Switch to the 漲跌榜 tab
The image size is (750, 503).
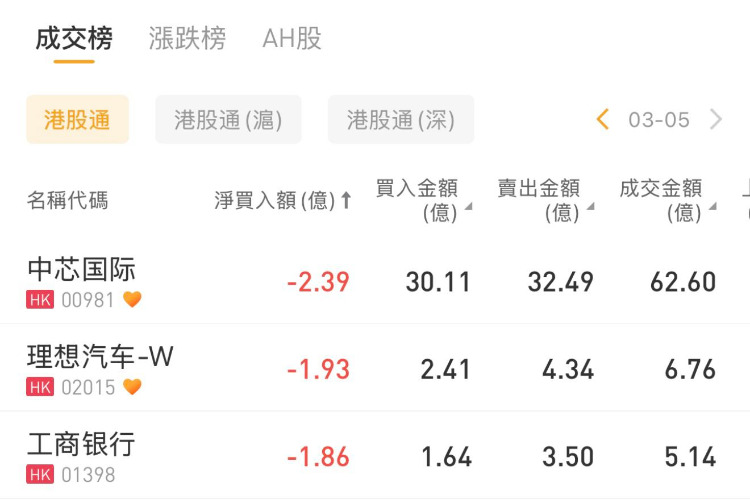click(x=187, y=39)
